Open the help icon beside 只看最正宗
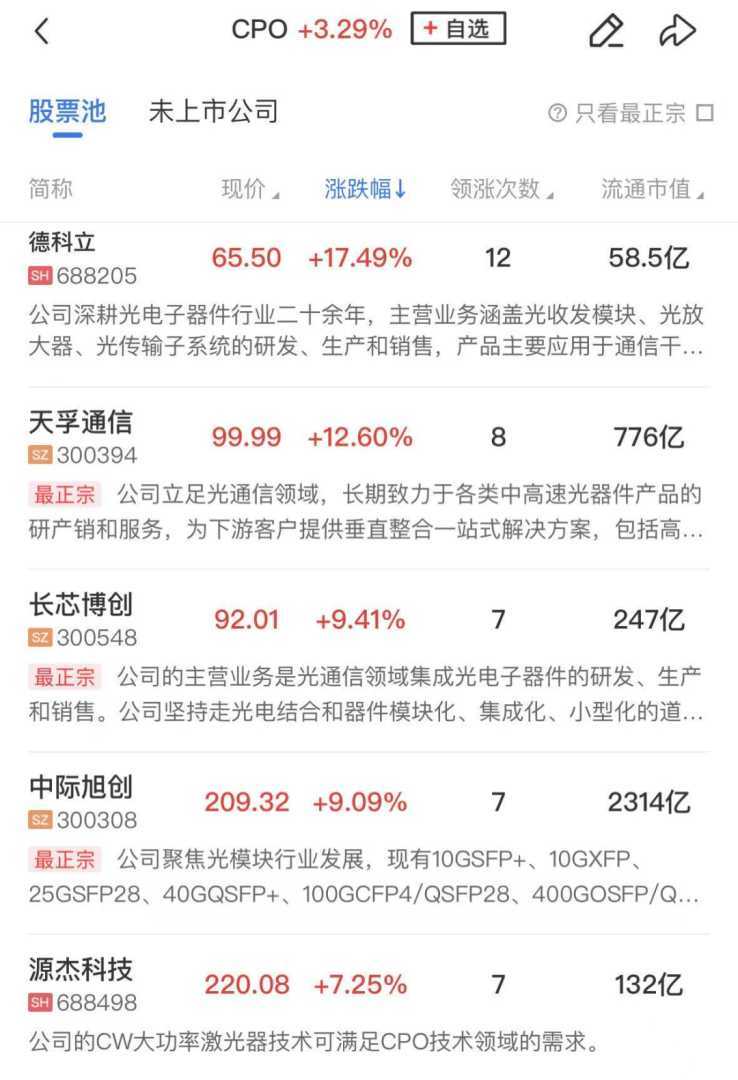Screen dimensions: 738x1080 [557, 114]
